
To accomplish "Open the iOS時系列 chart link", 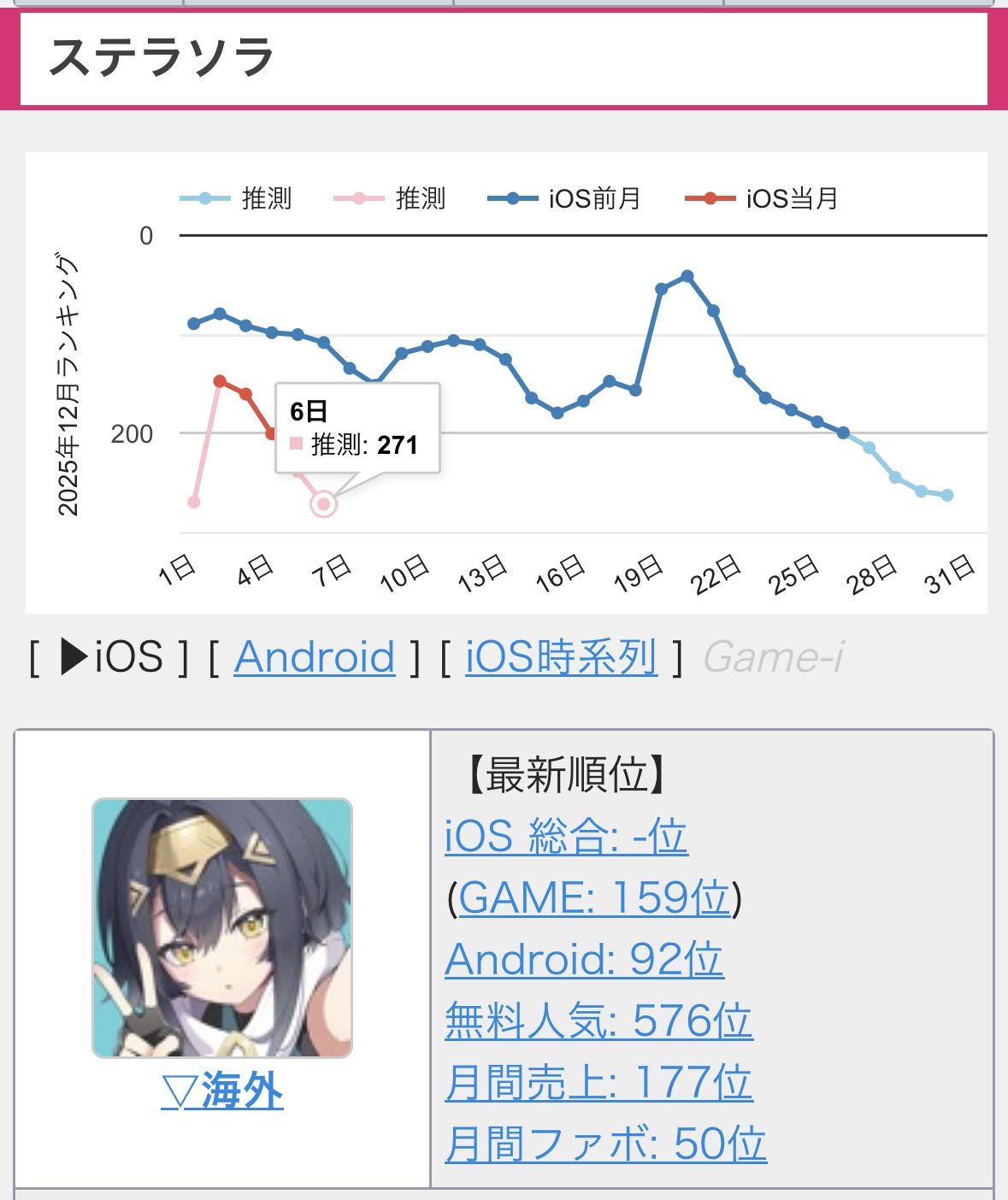I will (x=561, y=657).
